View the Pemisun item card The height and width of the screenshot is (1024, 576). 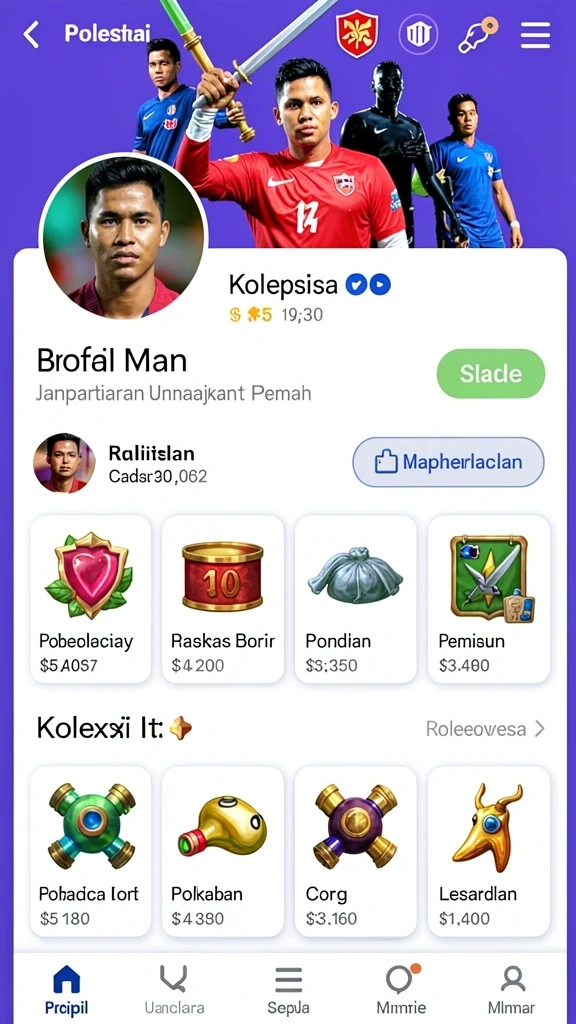coord(488,599)
